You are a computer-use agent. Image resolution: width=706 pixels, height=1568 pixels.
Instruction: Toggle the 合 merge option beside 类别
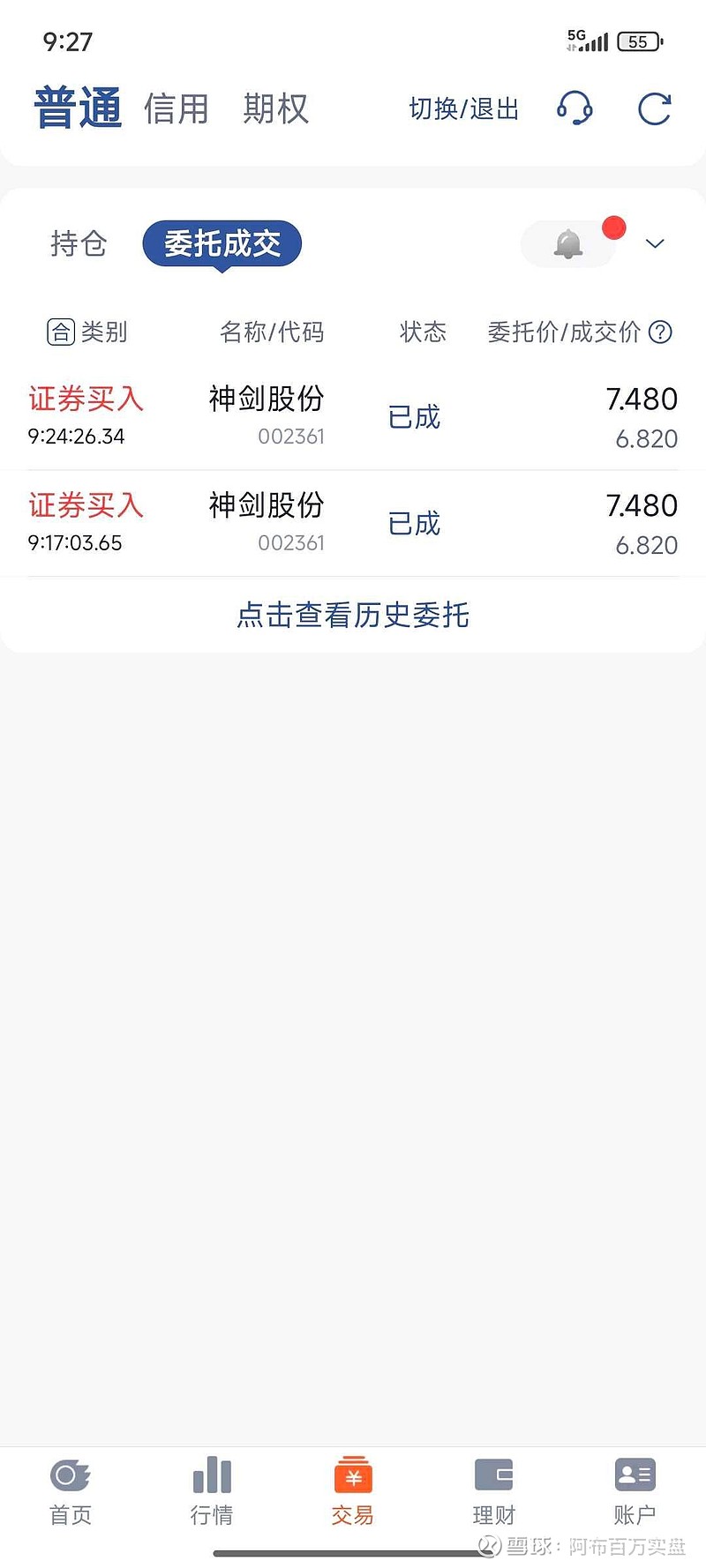click(61, 332)
